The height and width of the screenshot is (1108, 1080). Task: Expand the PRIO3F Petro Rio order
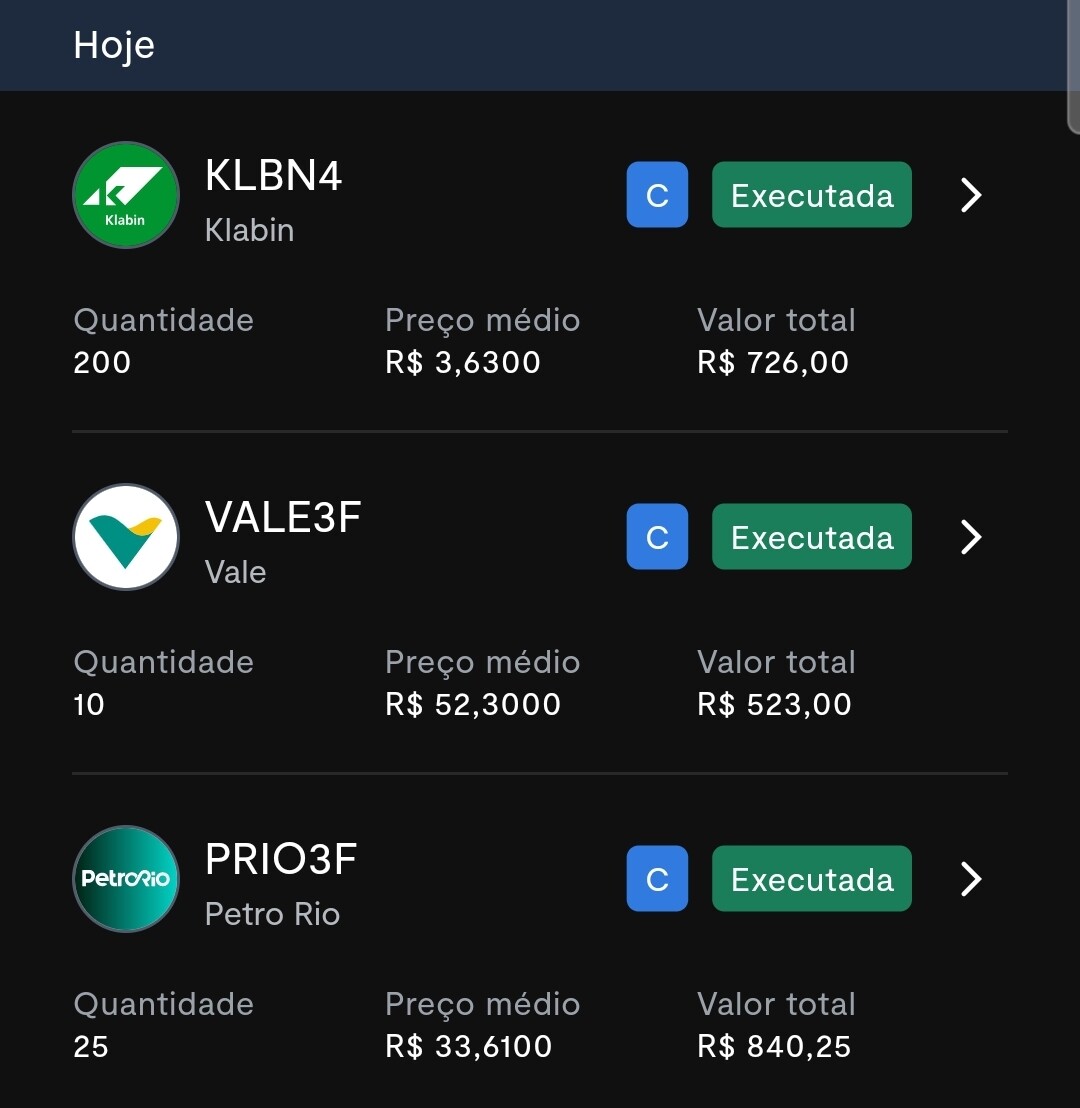(970, 879)
